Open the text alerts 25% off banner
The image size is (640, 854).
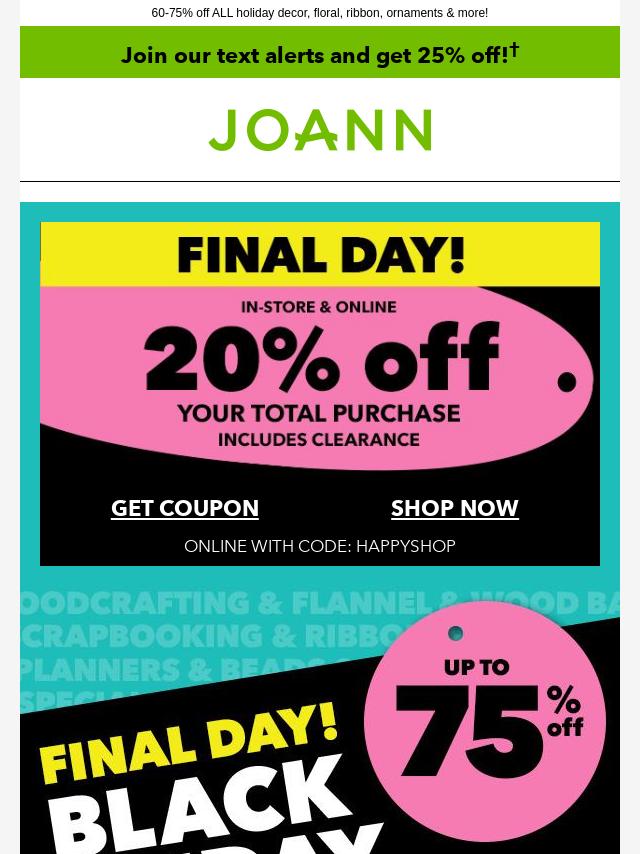(320, 54)
